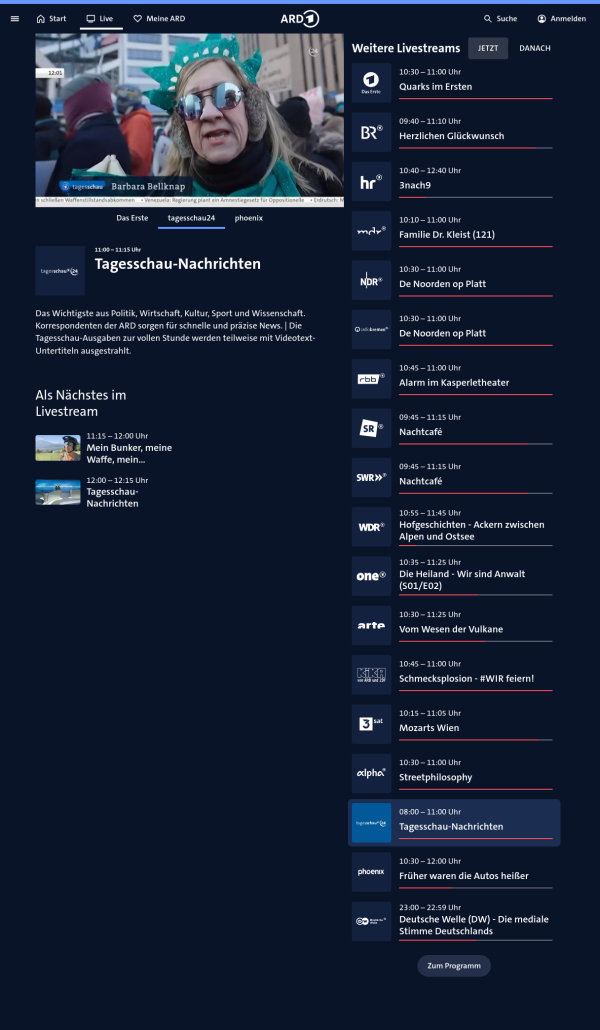
Task: Tap Anmelden to sign in
Action: [x=561, y=18]
